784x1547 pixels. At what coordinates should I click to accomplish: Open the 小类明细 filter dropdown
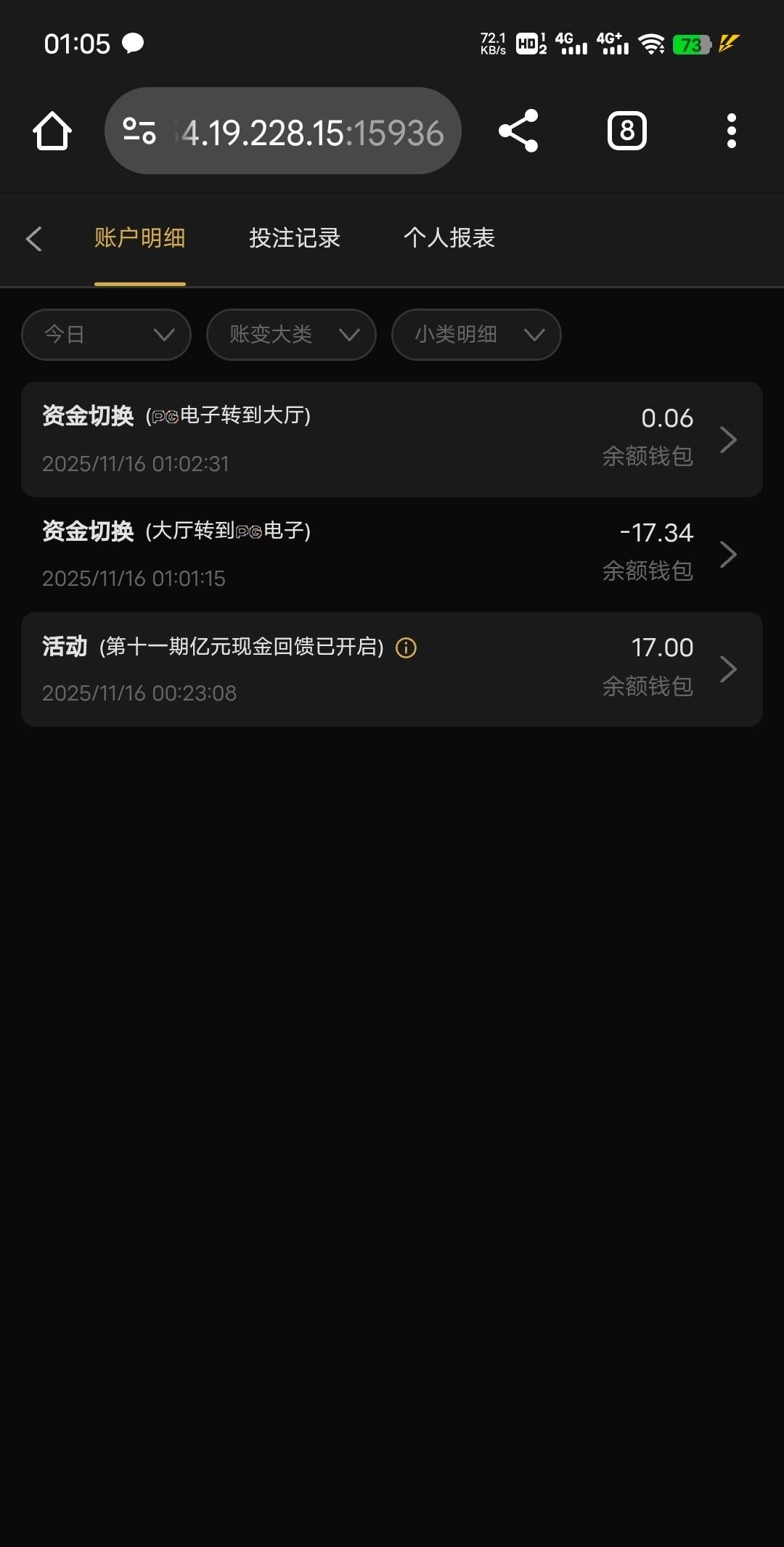coord(476,335)
